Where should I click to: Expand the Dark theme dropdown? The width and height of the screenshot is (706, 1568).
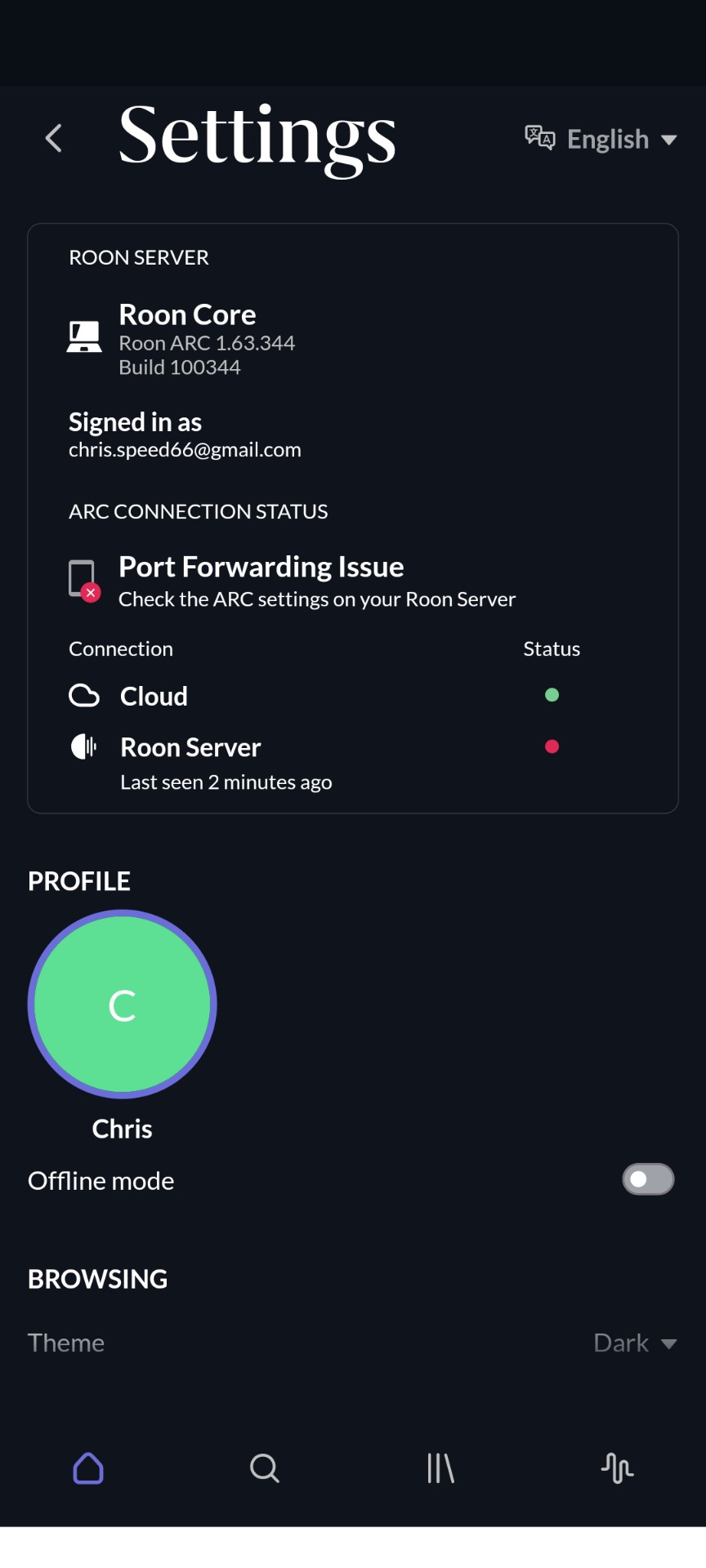(635, 1343)
